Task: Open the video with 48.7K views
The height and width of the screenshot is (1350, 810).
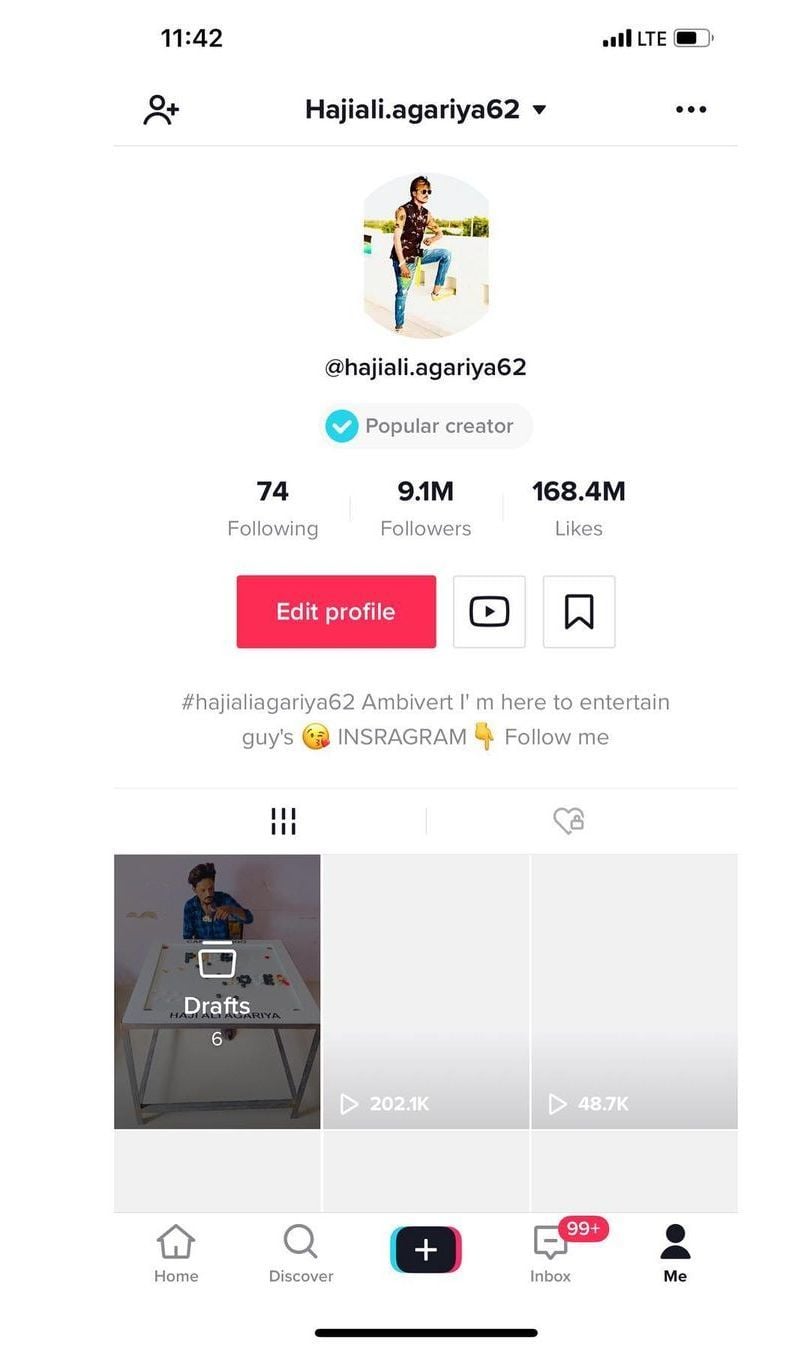Action: (x=634, y=991)
